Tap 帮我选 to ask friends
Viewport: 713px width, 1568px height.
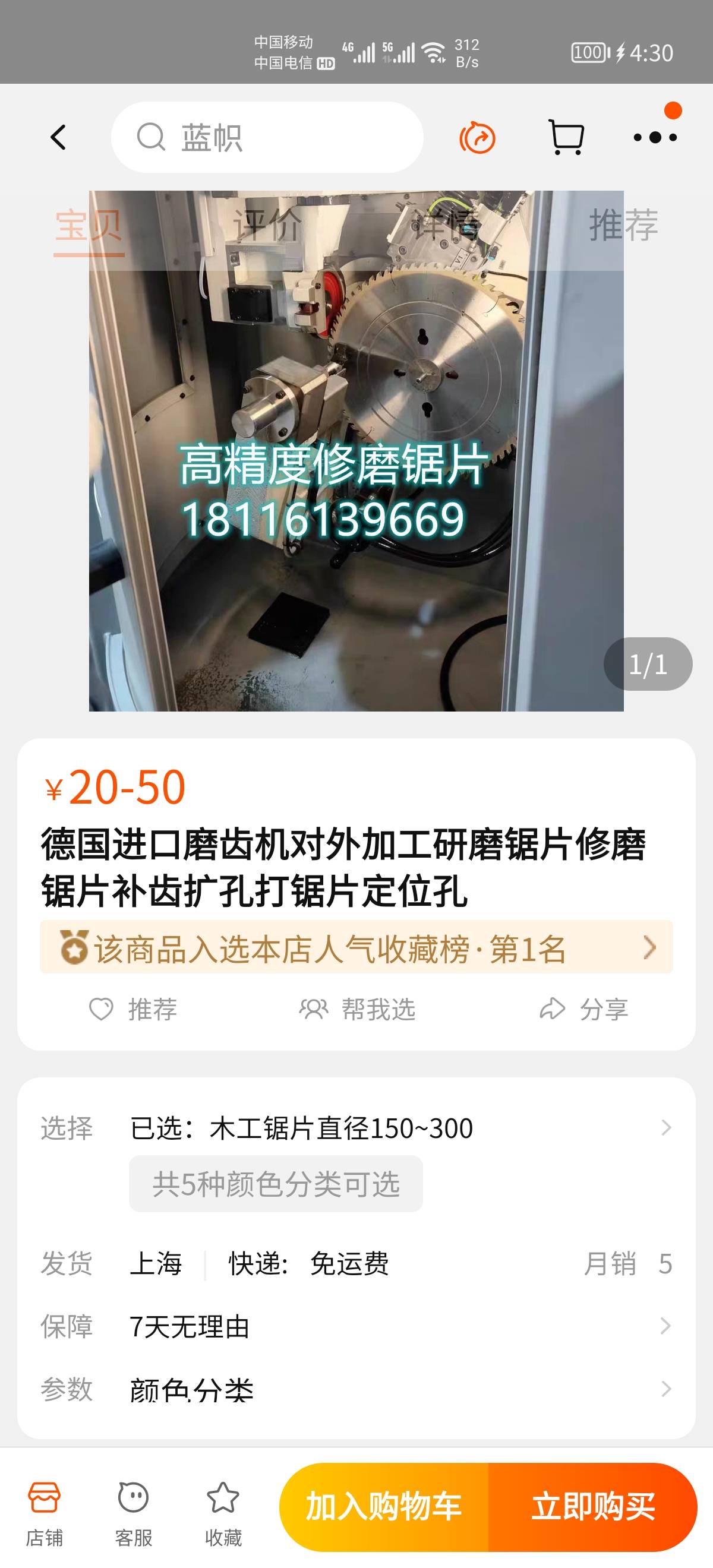pos(358,1009)
